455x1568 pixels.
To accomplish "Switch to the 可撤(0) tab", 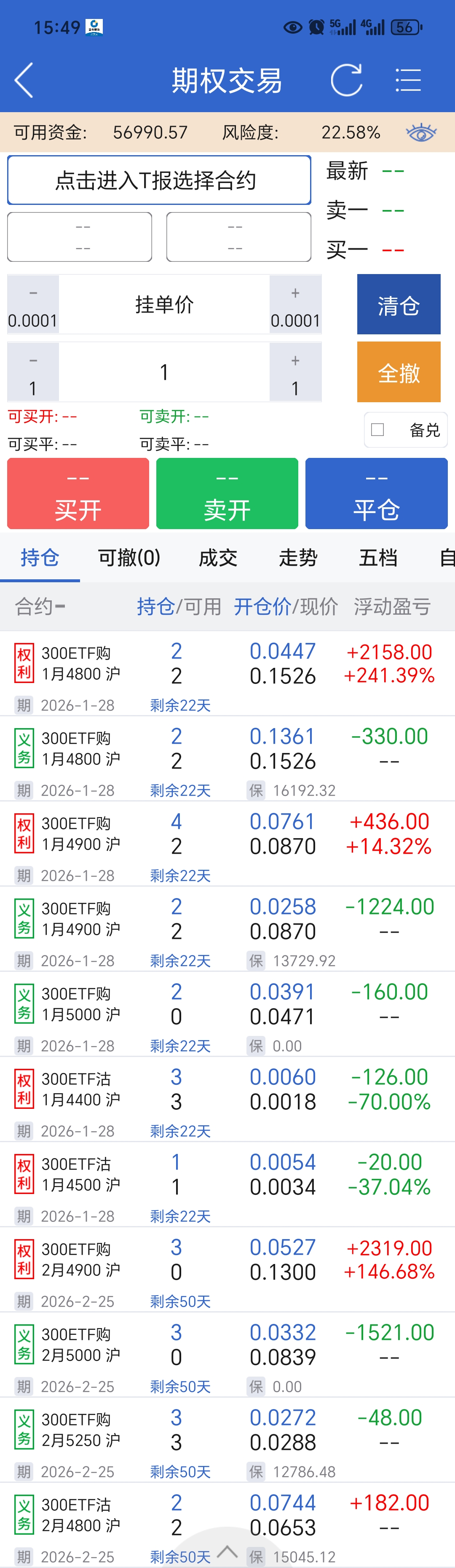I will click(129, 557).
